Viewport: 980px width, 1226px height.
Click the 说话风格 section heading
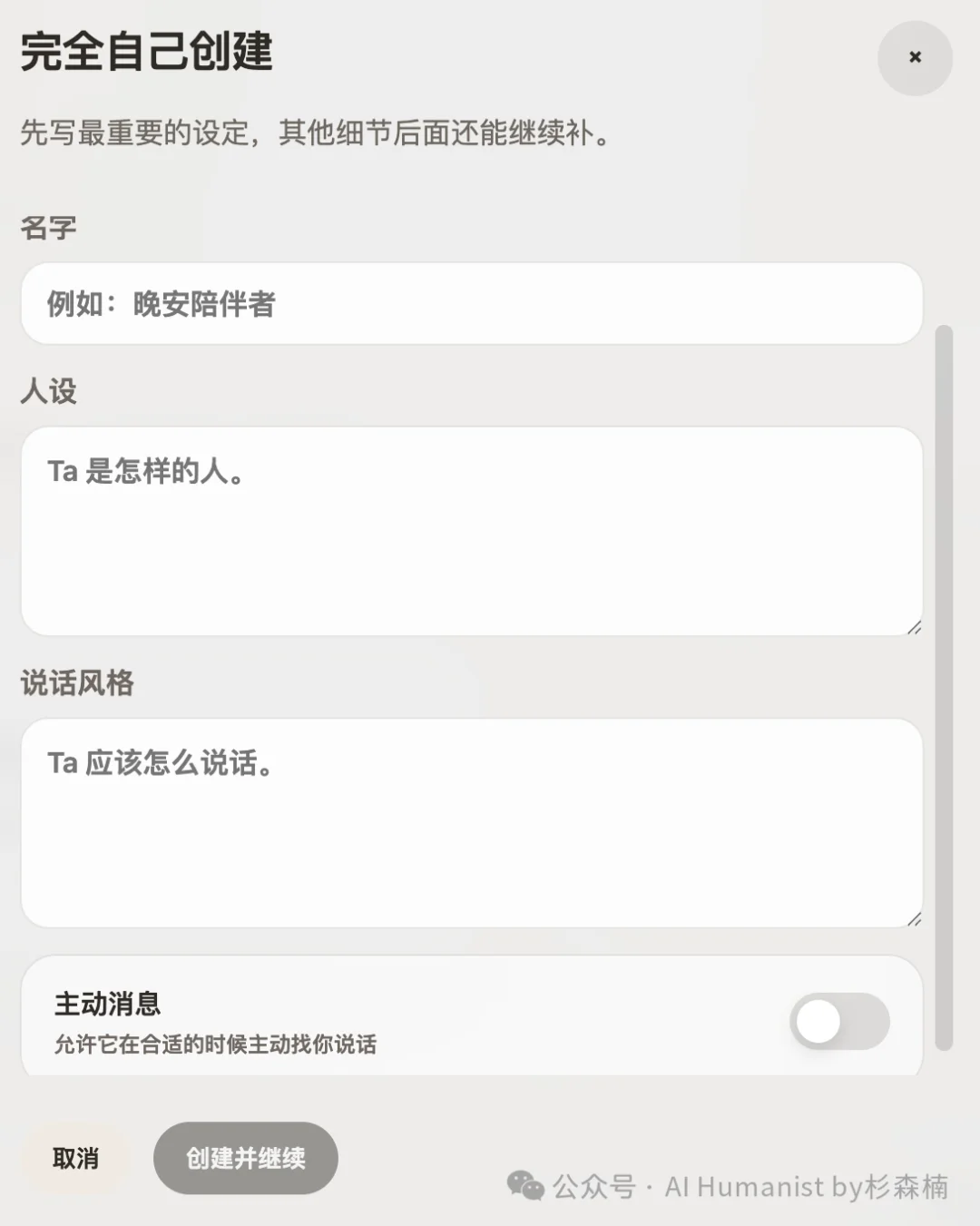click(x=78, y=685)
